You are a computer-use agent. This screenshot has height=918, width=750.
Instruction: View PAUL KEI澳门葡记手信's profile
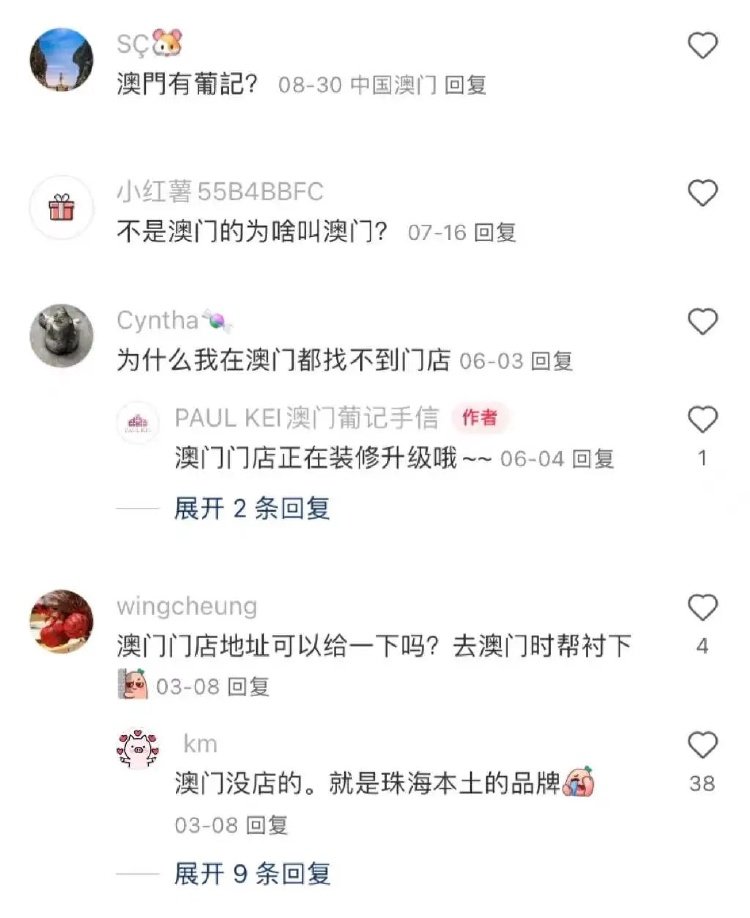pos(139,423)
